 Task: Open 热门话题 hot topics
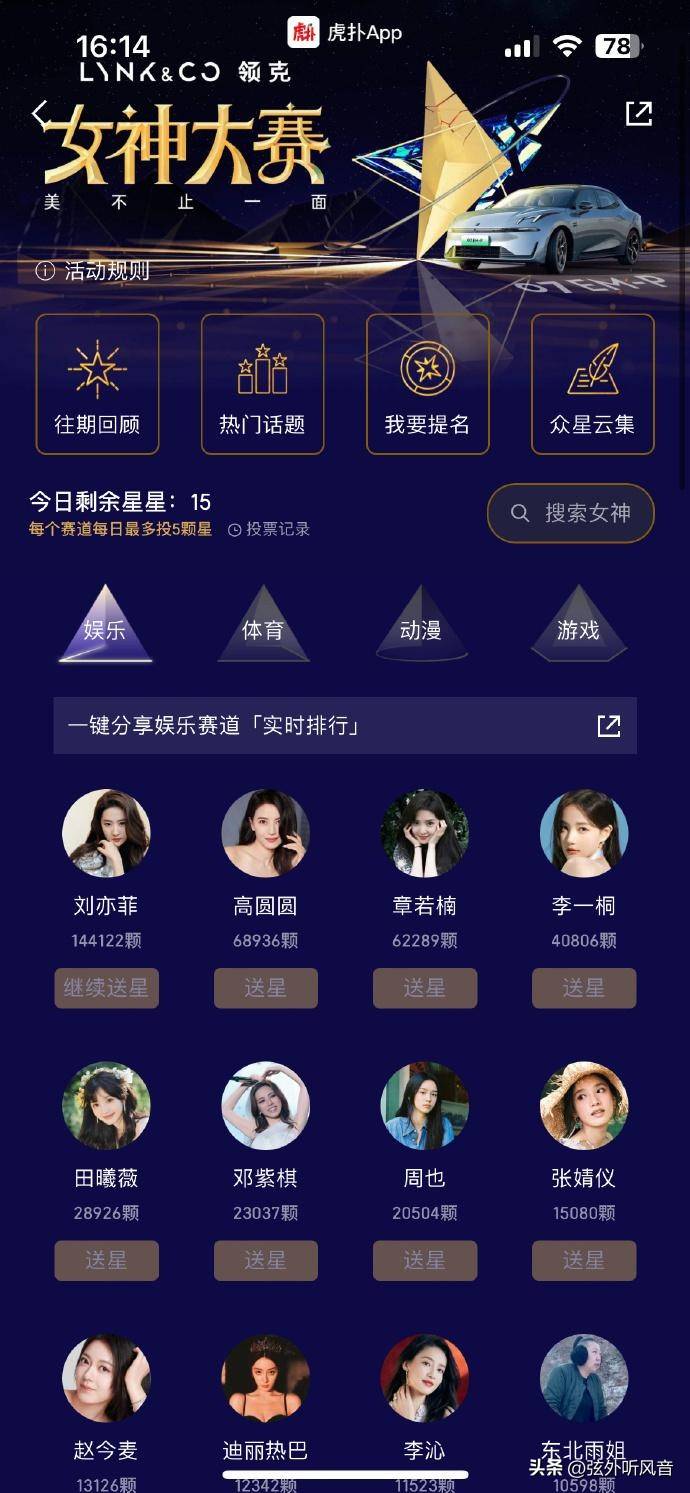(x=262, y=384)
